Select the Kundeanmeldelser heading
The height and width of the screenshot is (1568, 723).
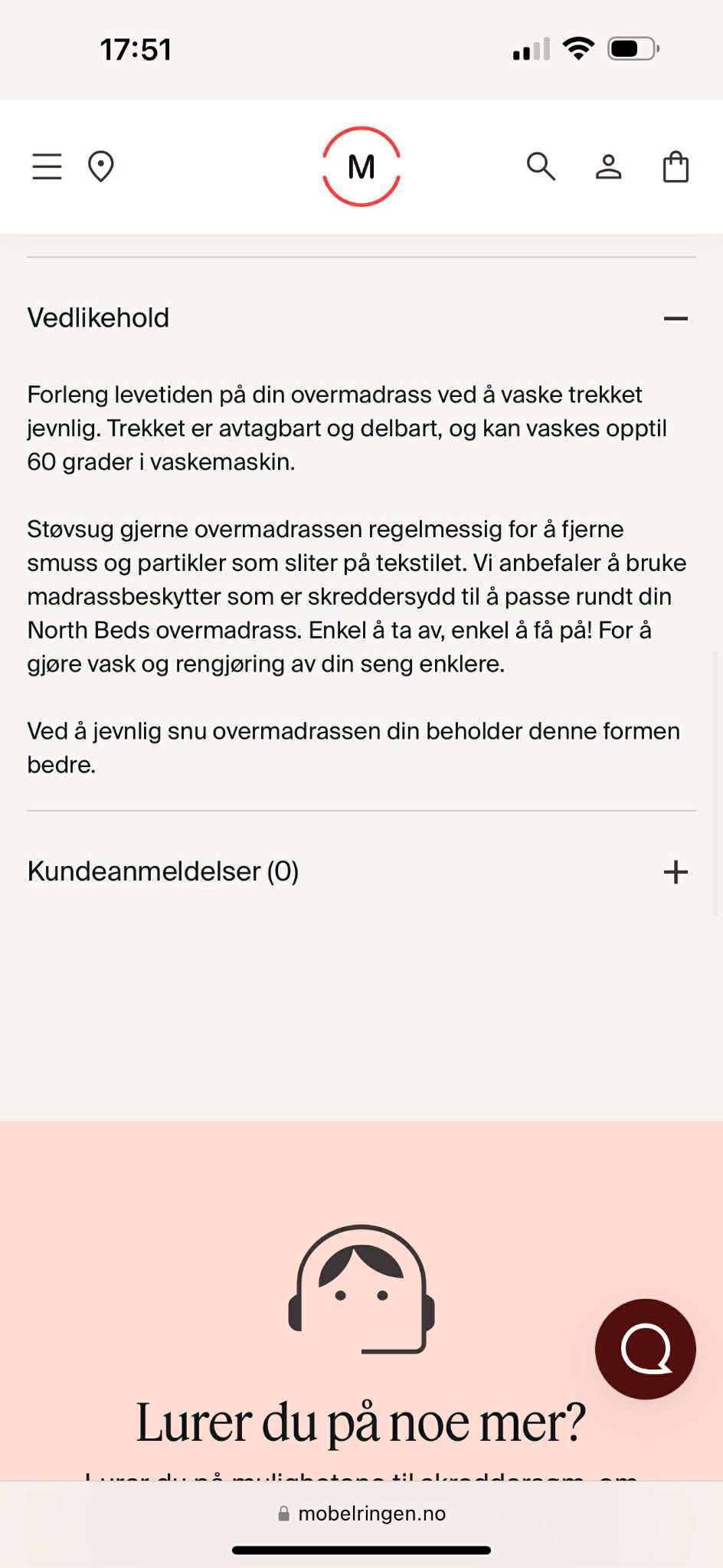click(162, 871)
